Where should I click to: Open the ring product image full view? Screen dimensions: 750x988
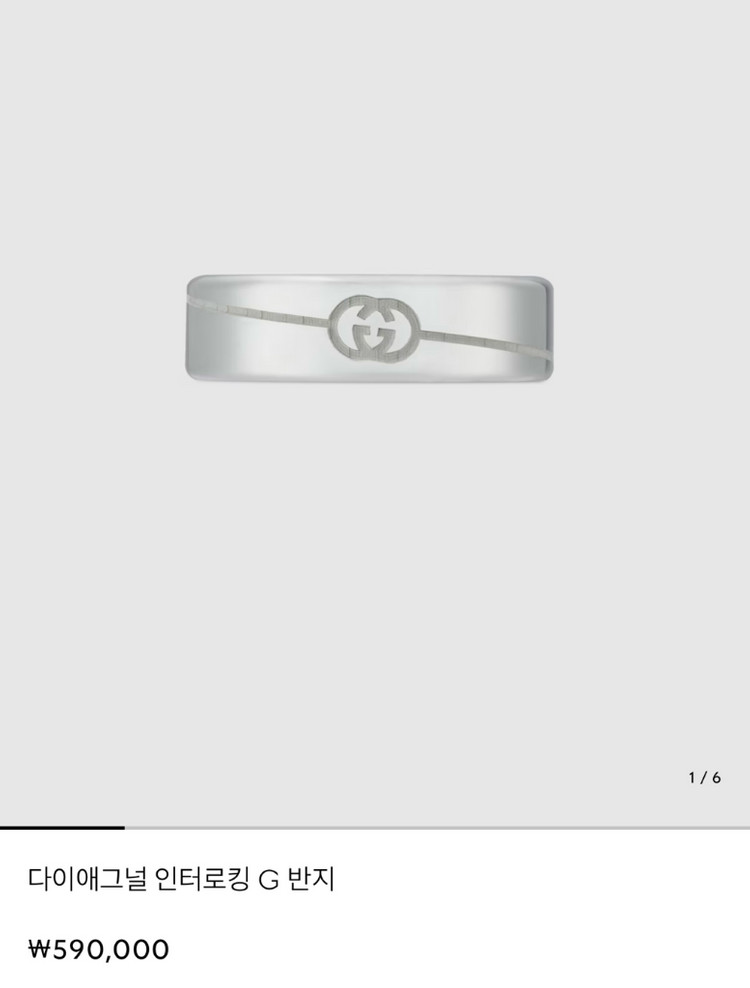(x=369, y=327)
